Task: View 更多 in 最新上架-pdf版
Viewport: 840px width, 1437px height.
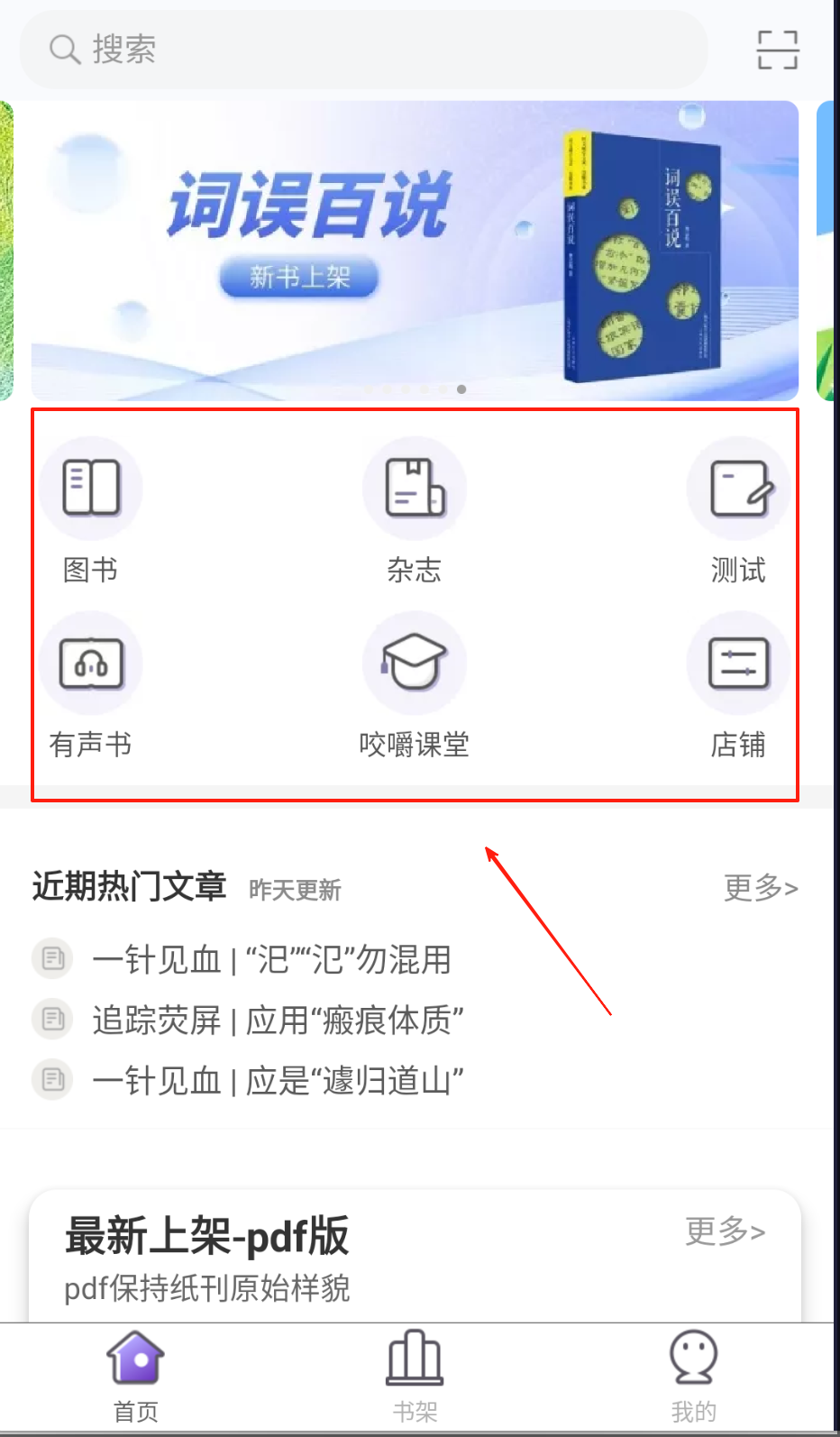Action: 725,1231
